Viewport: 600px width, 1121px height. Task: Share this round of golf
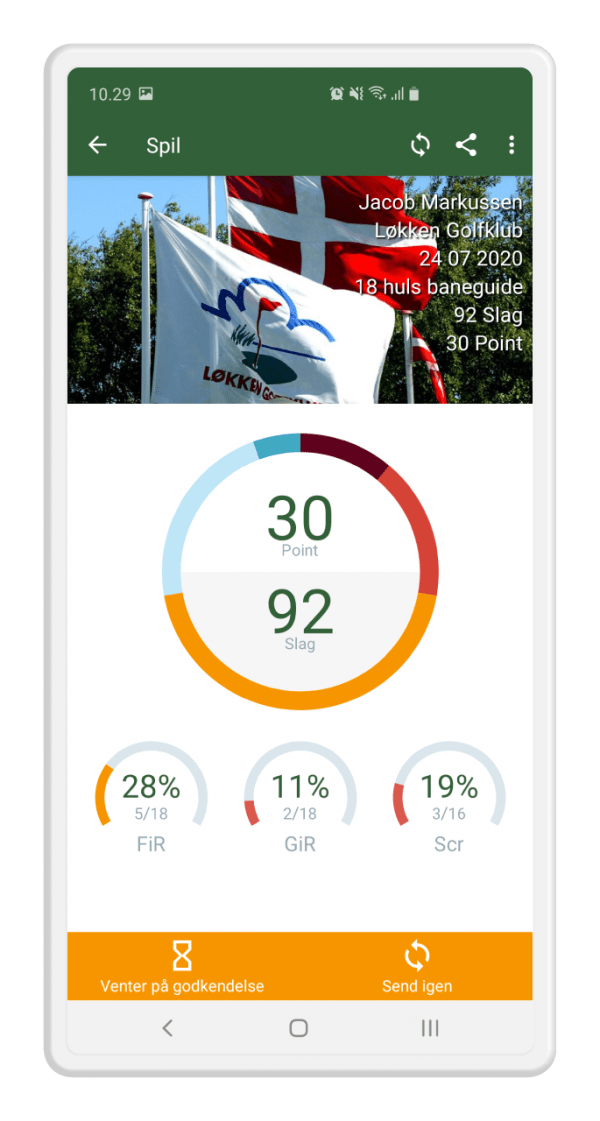tap(466, 145)
